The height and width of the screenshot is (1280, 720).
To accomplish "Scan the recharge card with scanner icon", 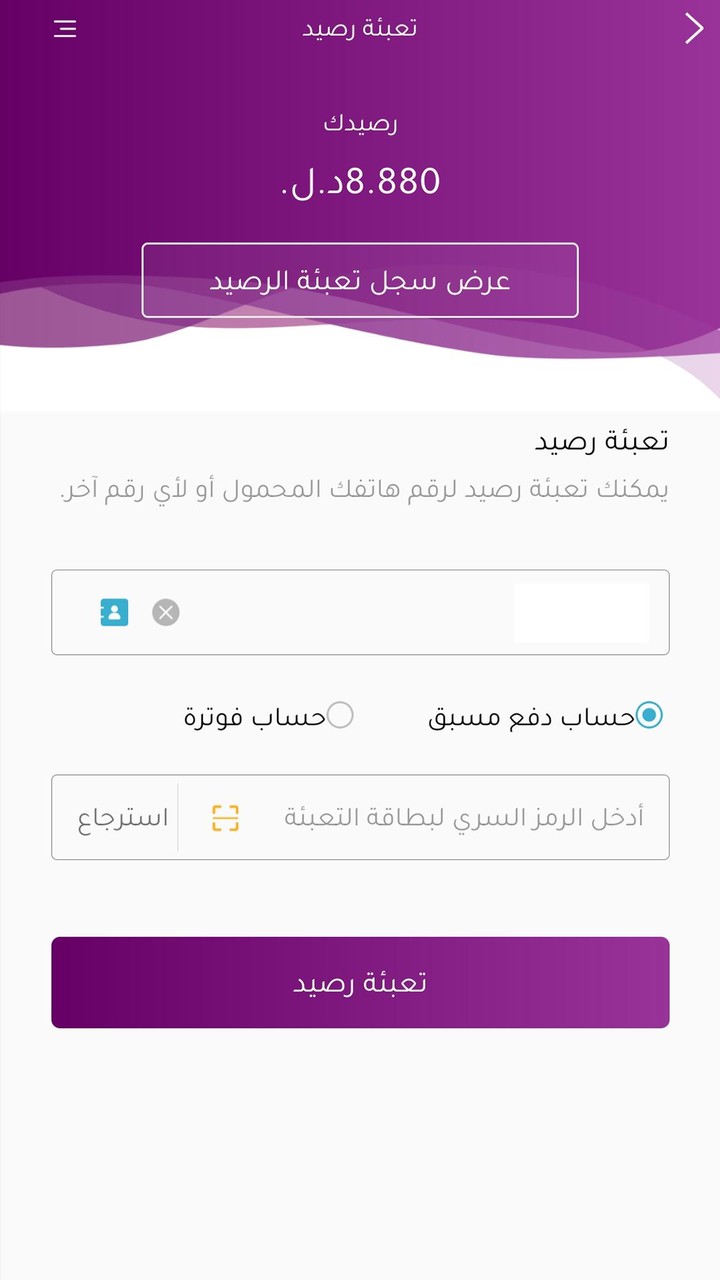I will click(225, 817).
